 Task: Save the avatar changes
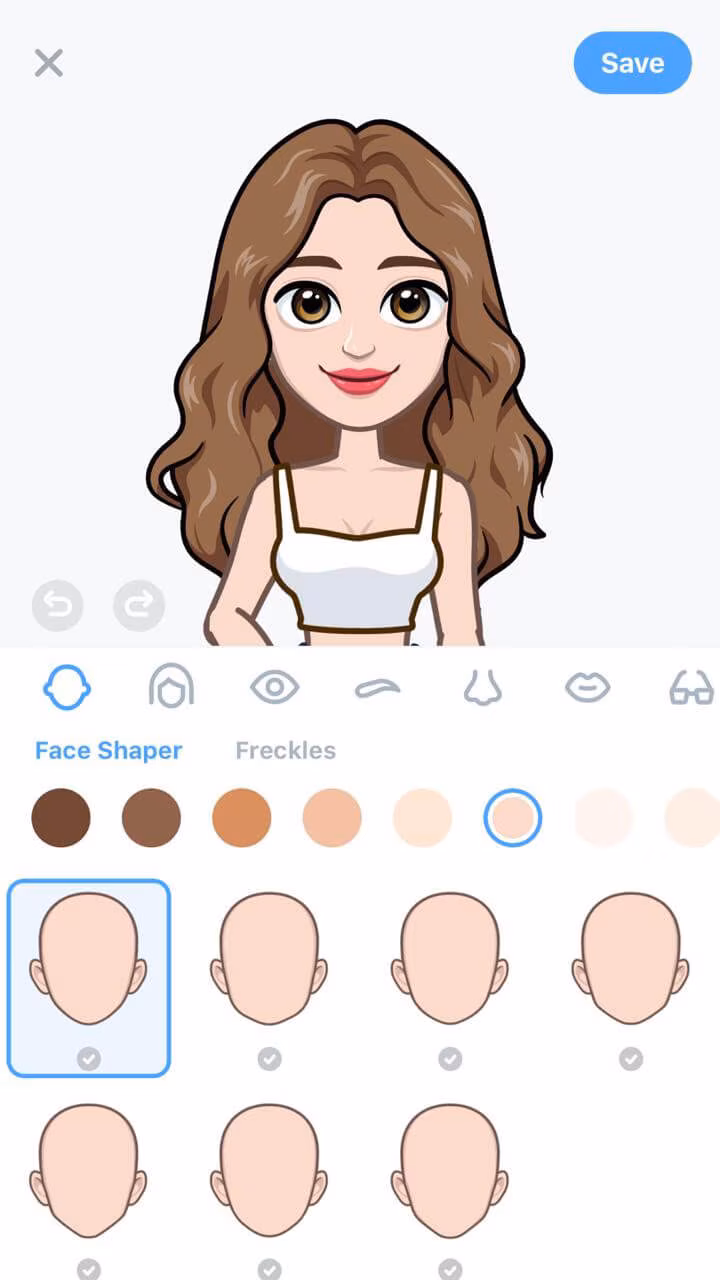tap(632, 63)
